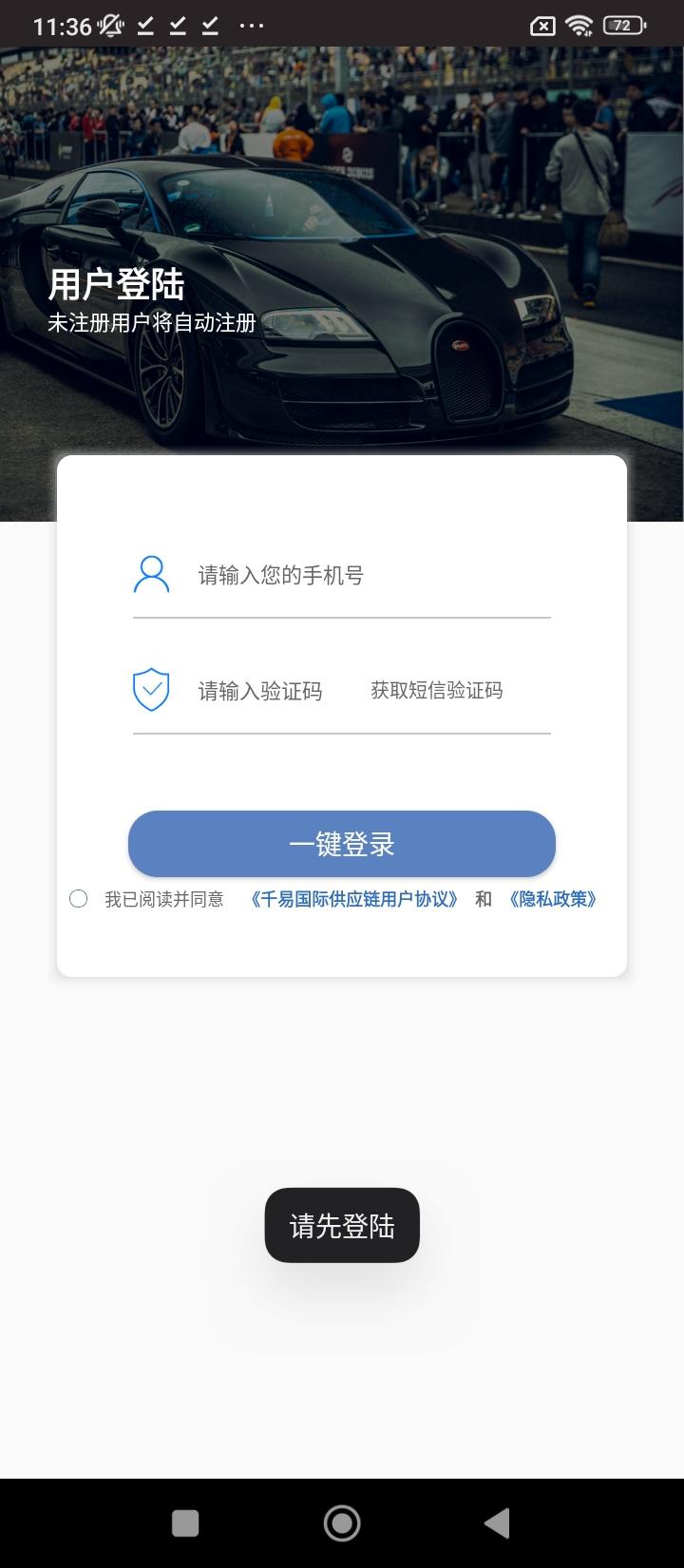684x1568 pixels.
Task: Click the person icon beside the phone field
Action: (x=149, y=574)
